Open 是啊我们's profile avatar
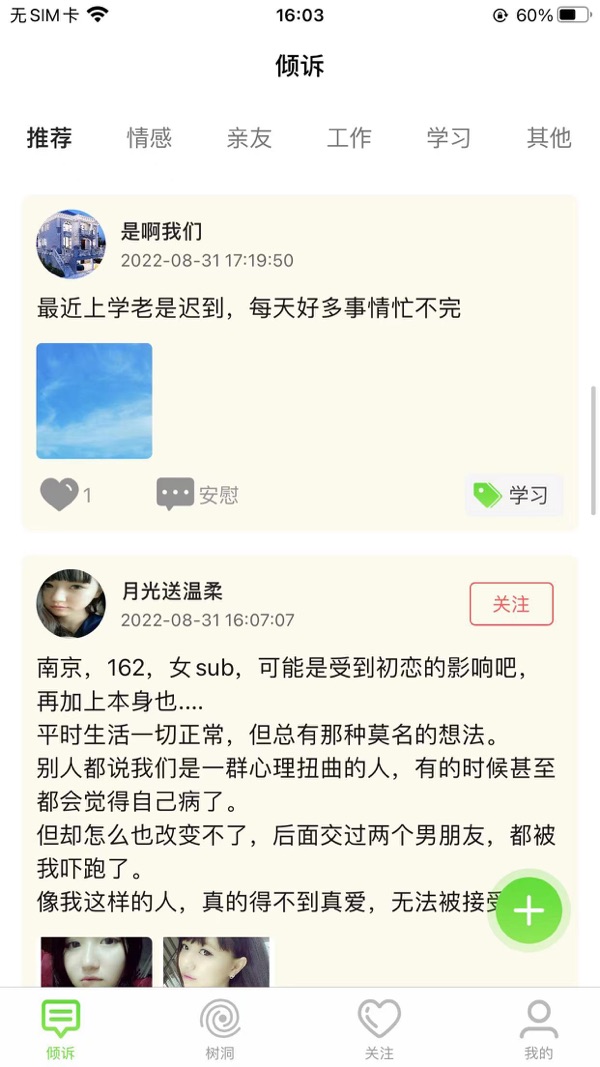The height and width of the screenshot is (1067, 600). [x=71, y=244]
